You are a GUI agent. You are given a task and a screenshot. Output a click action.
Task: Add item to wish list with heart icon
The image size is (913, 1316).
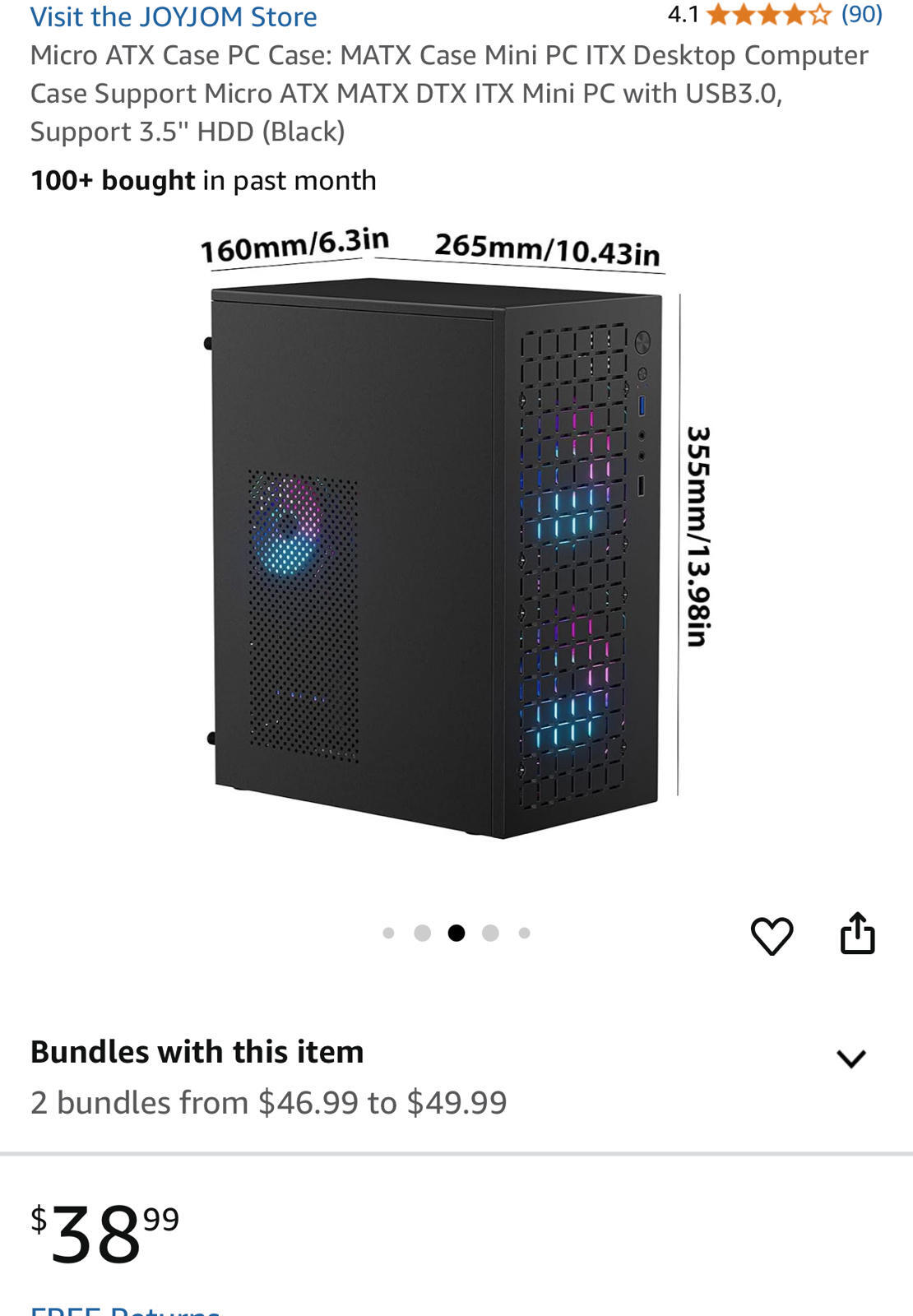(x=772, y=935)
